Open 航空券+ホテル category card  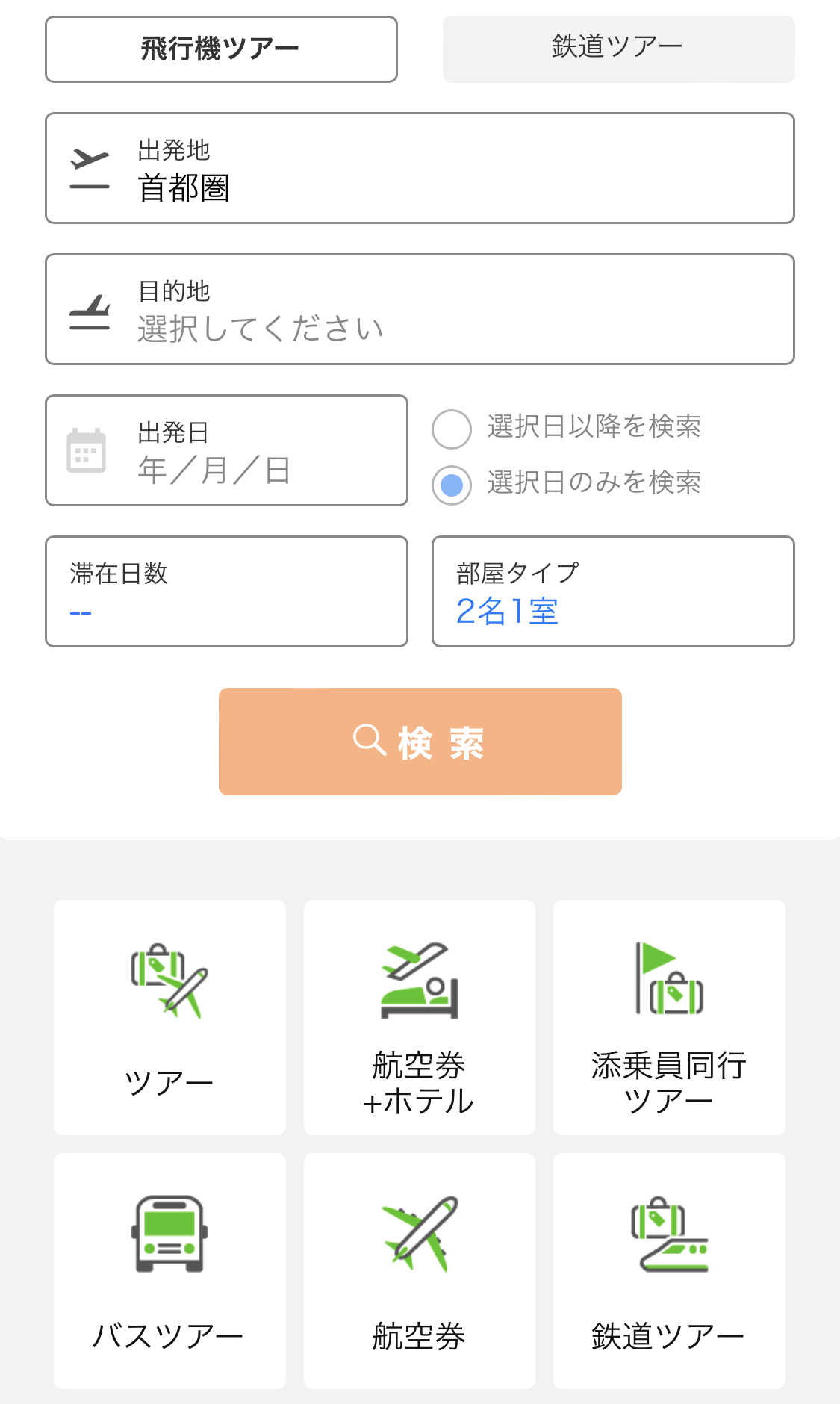(419, 1017)
